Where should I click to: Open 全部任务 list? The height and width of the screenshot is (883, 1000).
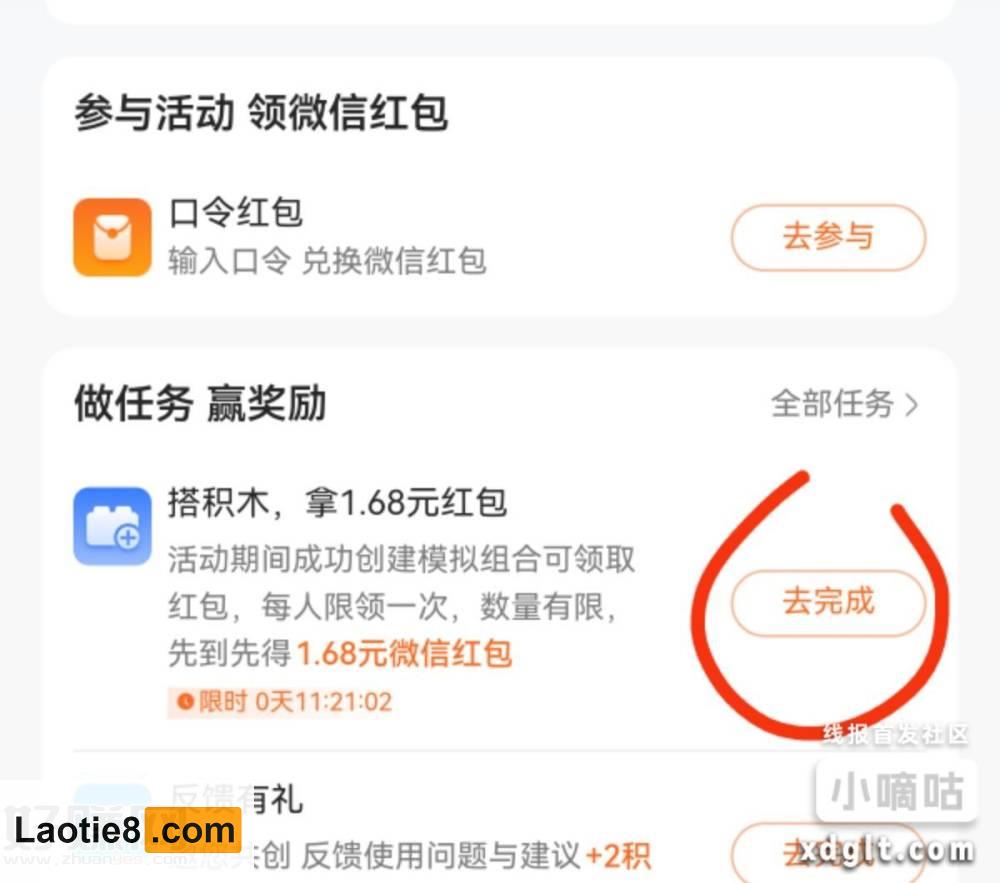coord(843,404)
